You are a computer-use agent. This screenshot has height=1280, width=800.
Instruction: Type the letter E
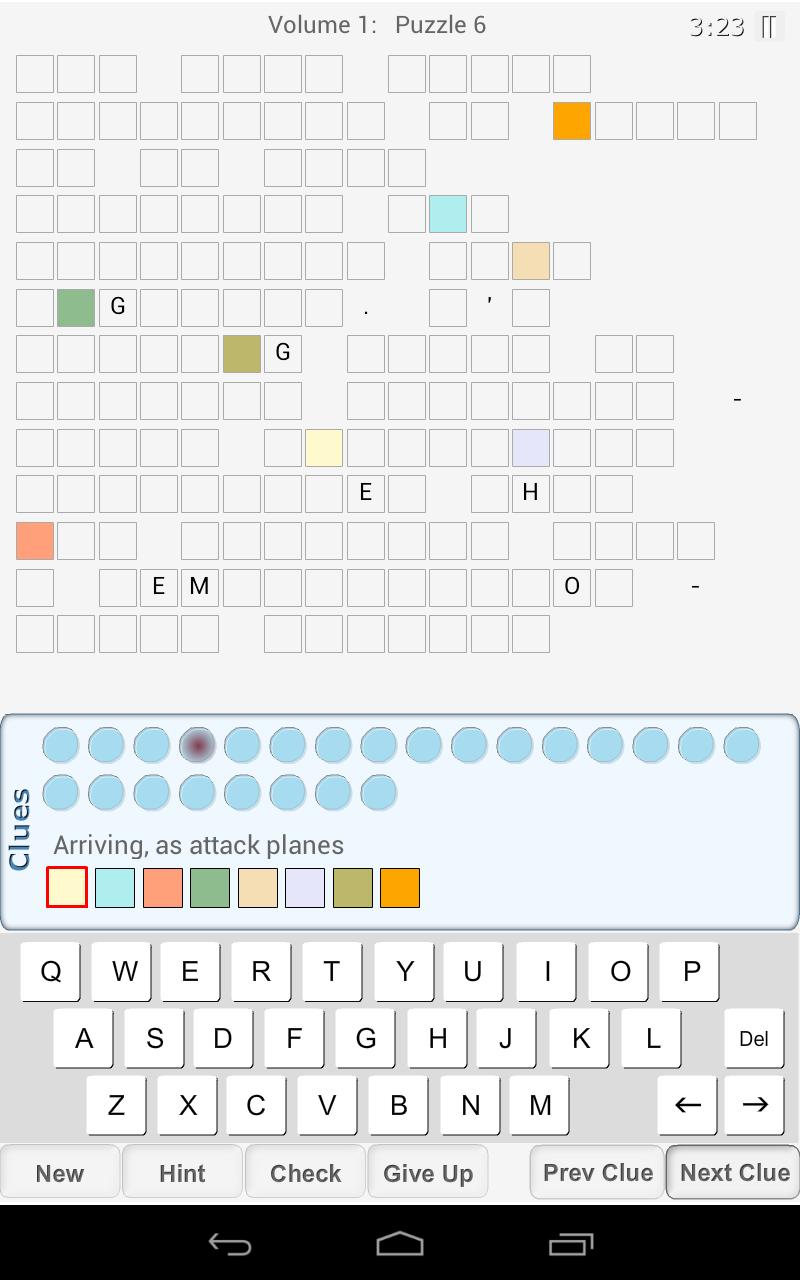[189, 971]
